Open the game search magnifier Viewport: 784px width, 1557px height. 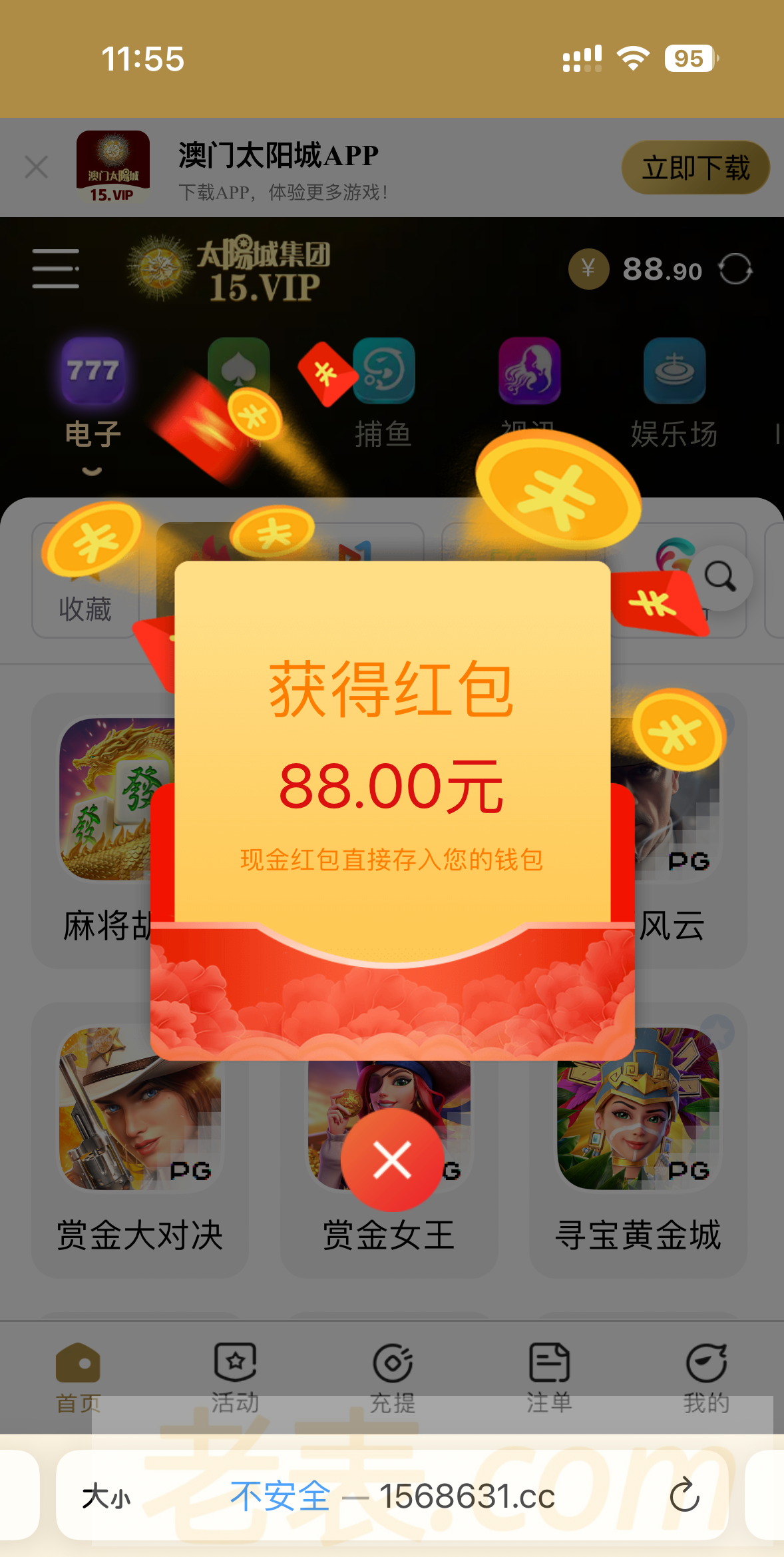tap(720, 577)
